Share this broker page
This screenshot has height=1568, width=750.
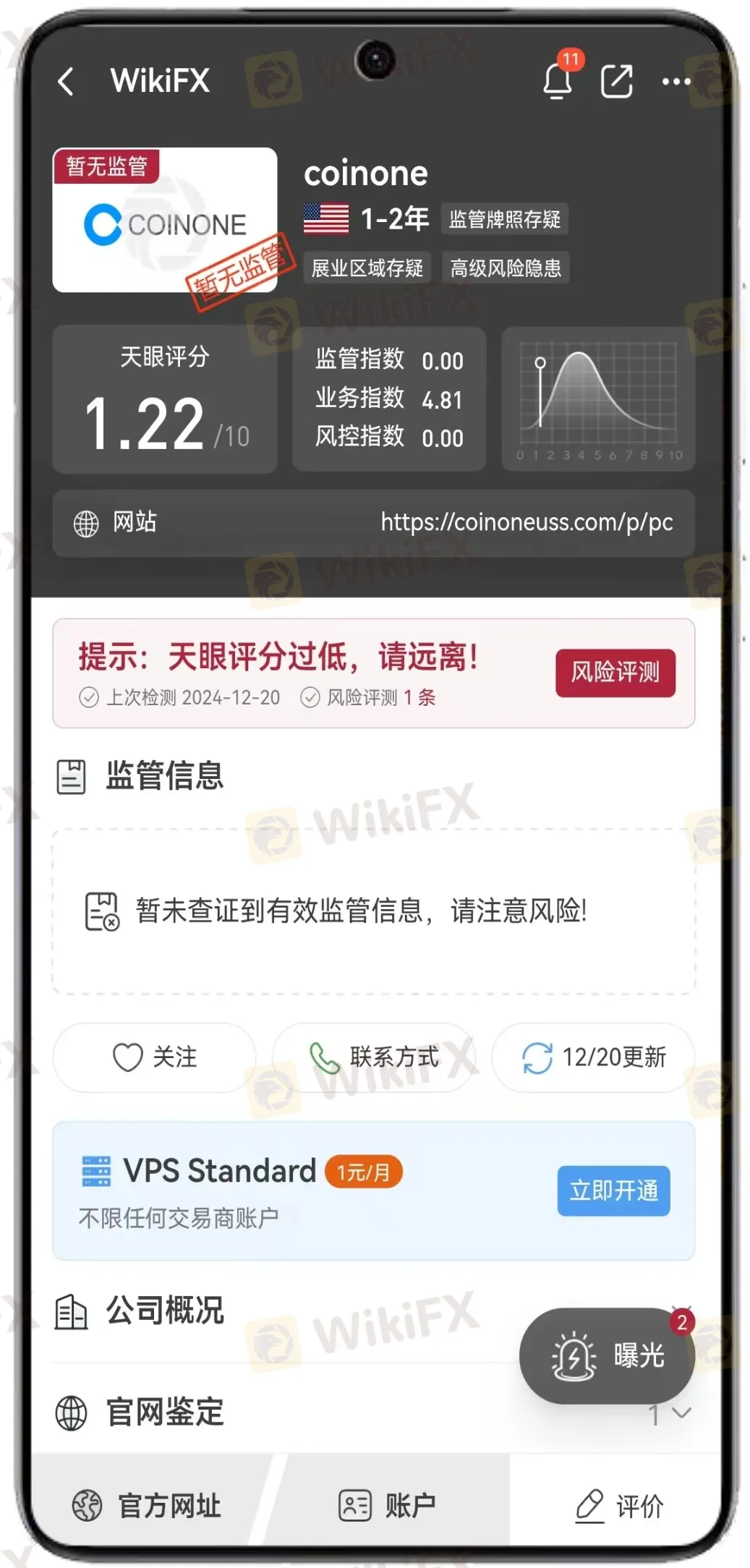click(x=616, y=81)
